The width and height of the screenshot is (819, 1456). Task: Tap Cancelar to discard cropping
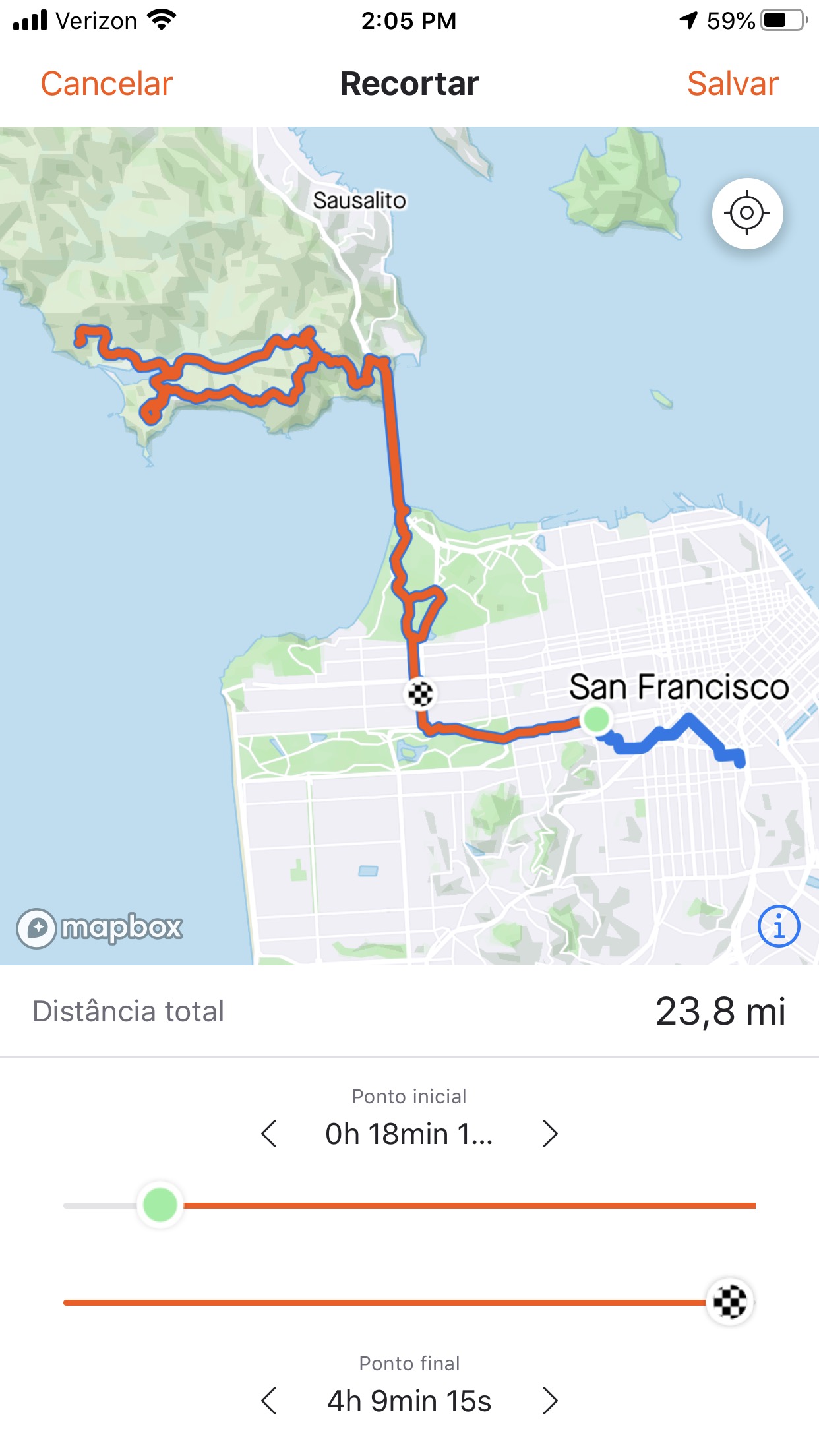(106, 84)
